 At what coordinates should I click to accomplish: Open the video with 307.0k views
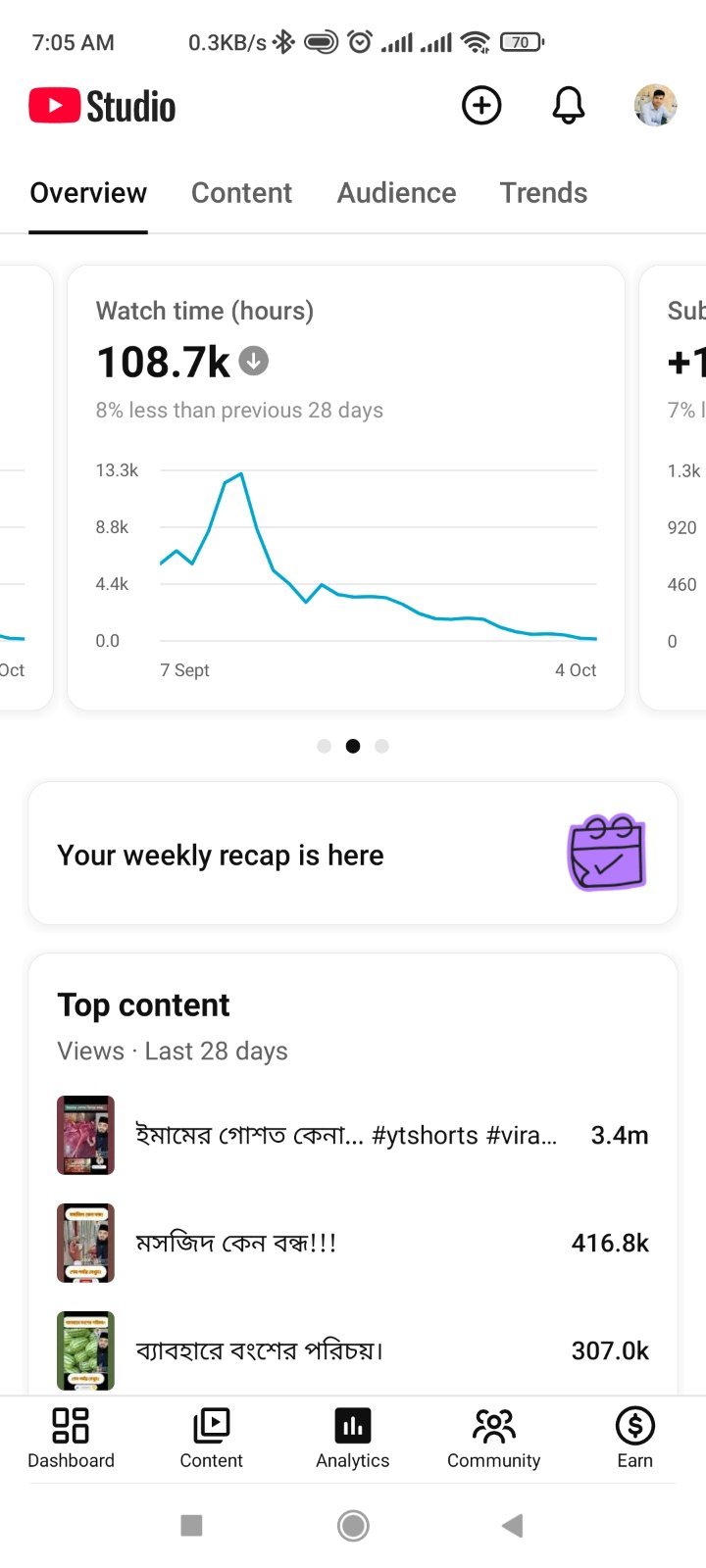353,1350
